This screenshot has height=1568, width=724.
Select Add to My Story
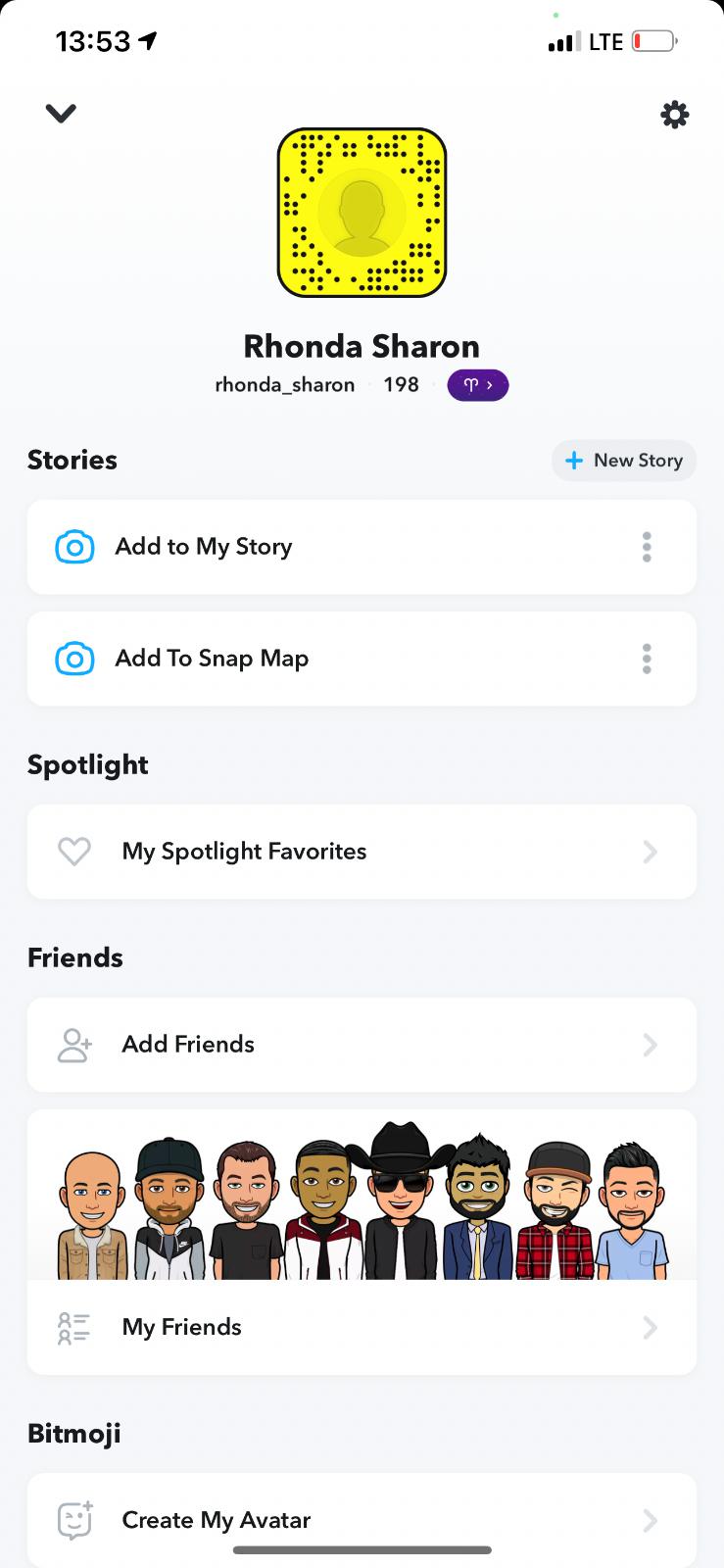[x=204, y=547]
